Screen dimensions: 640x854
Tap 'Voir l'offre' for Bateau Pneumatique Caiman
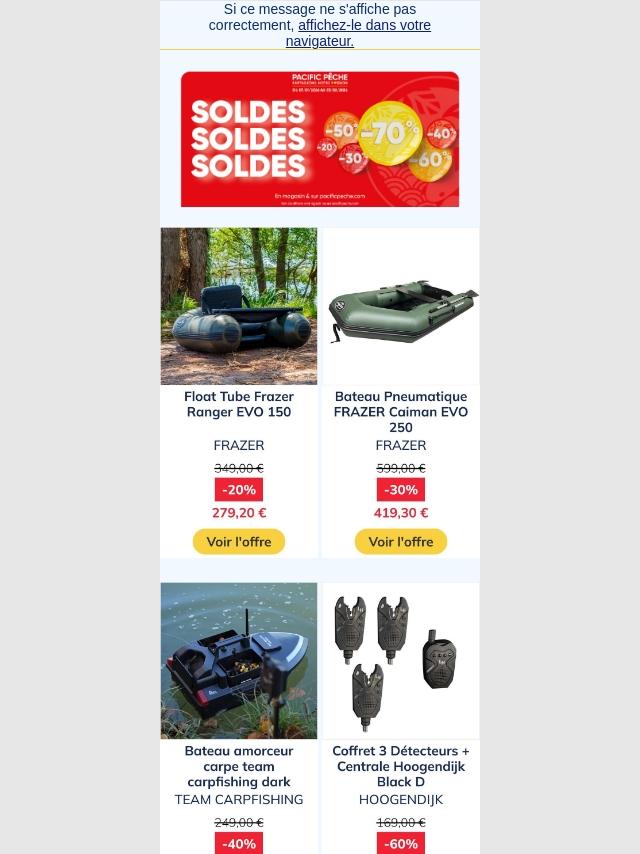(401, 542)
